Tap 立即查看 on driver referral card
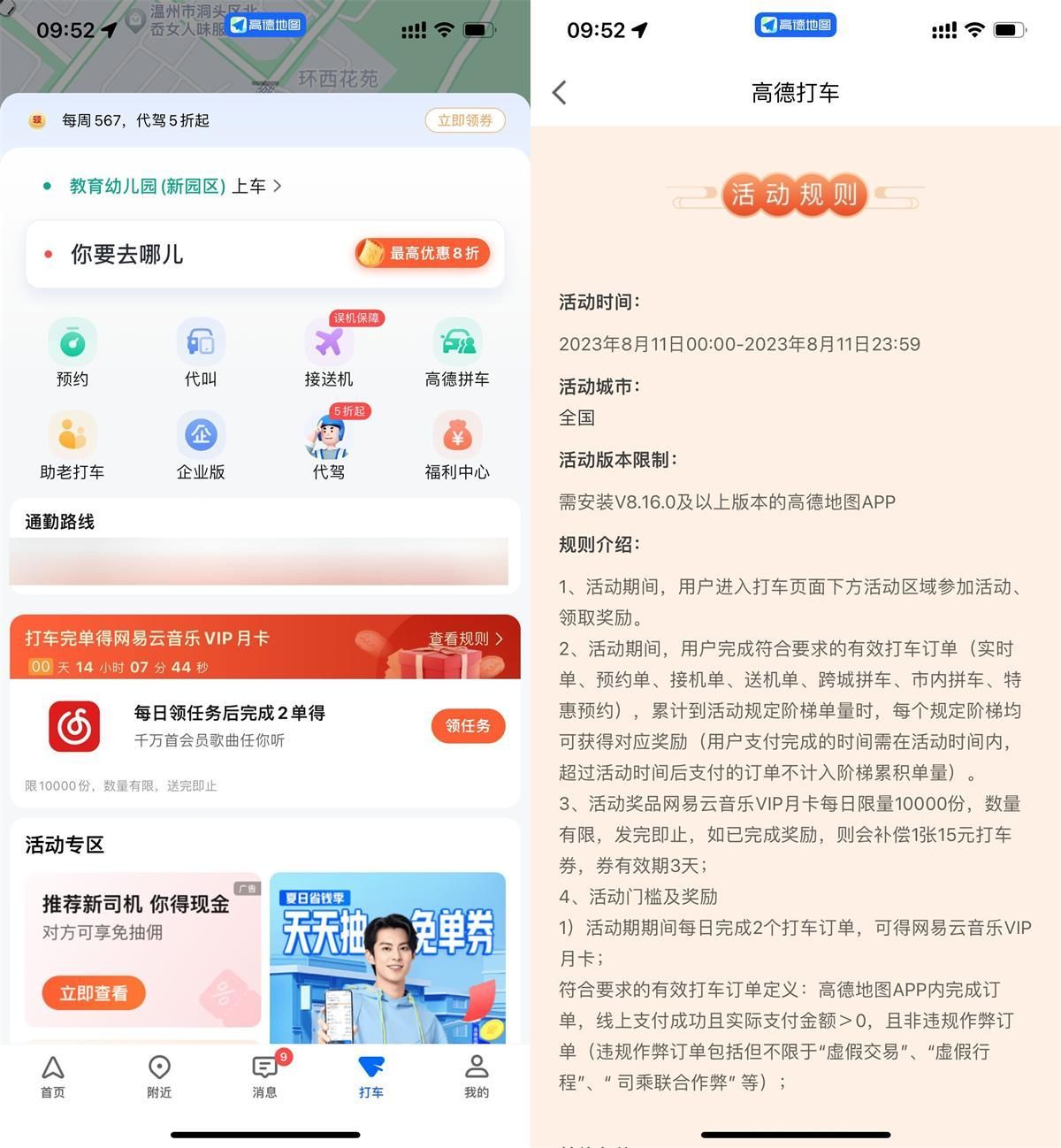 tap(94, 993)
